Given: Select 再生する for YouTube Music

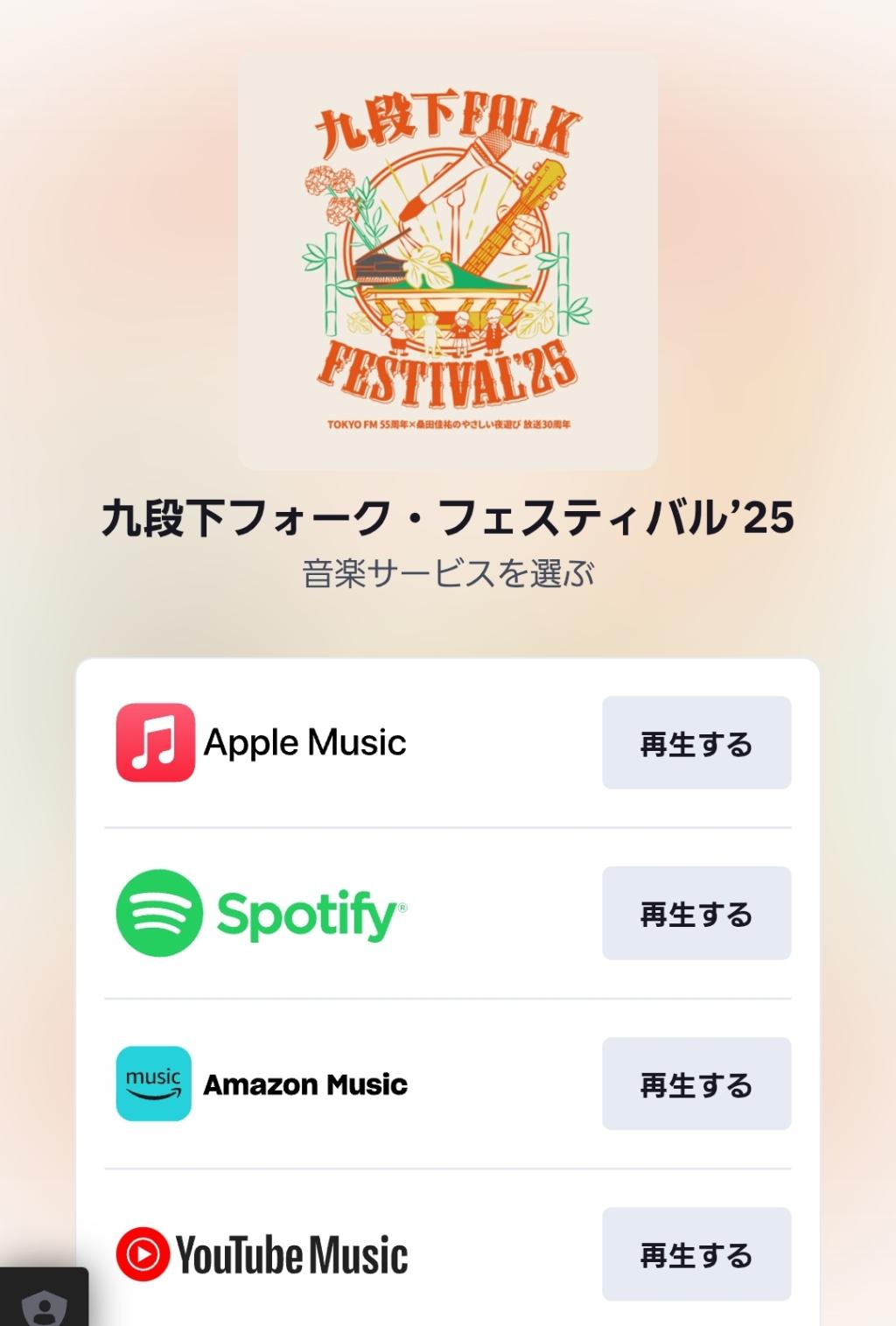Looking at the screenshot, I should point(696,1253).
